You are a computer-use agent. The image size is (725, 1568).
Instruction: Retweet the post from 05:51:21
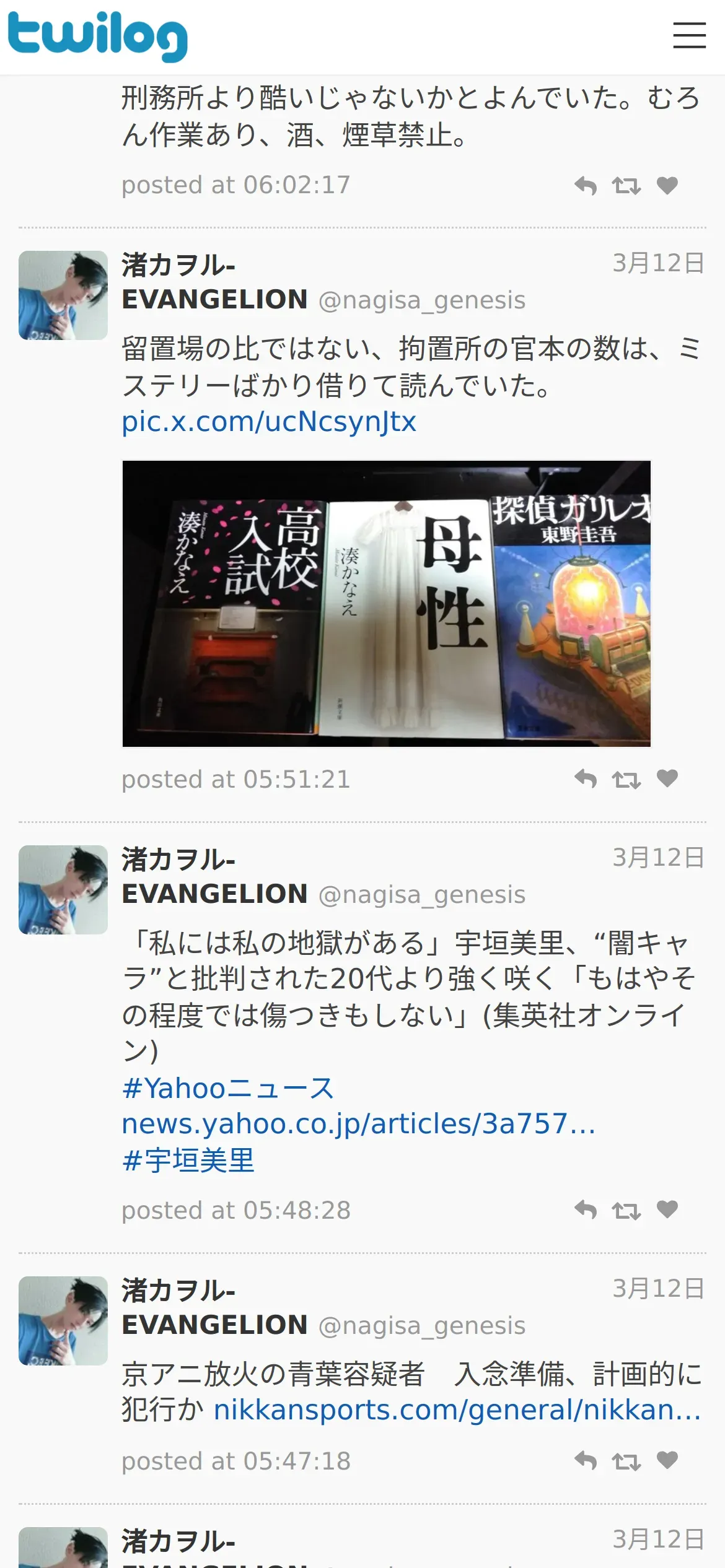click(x=626, y=779)
